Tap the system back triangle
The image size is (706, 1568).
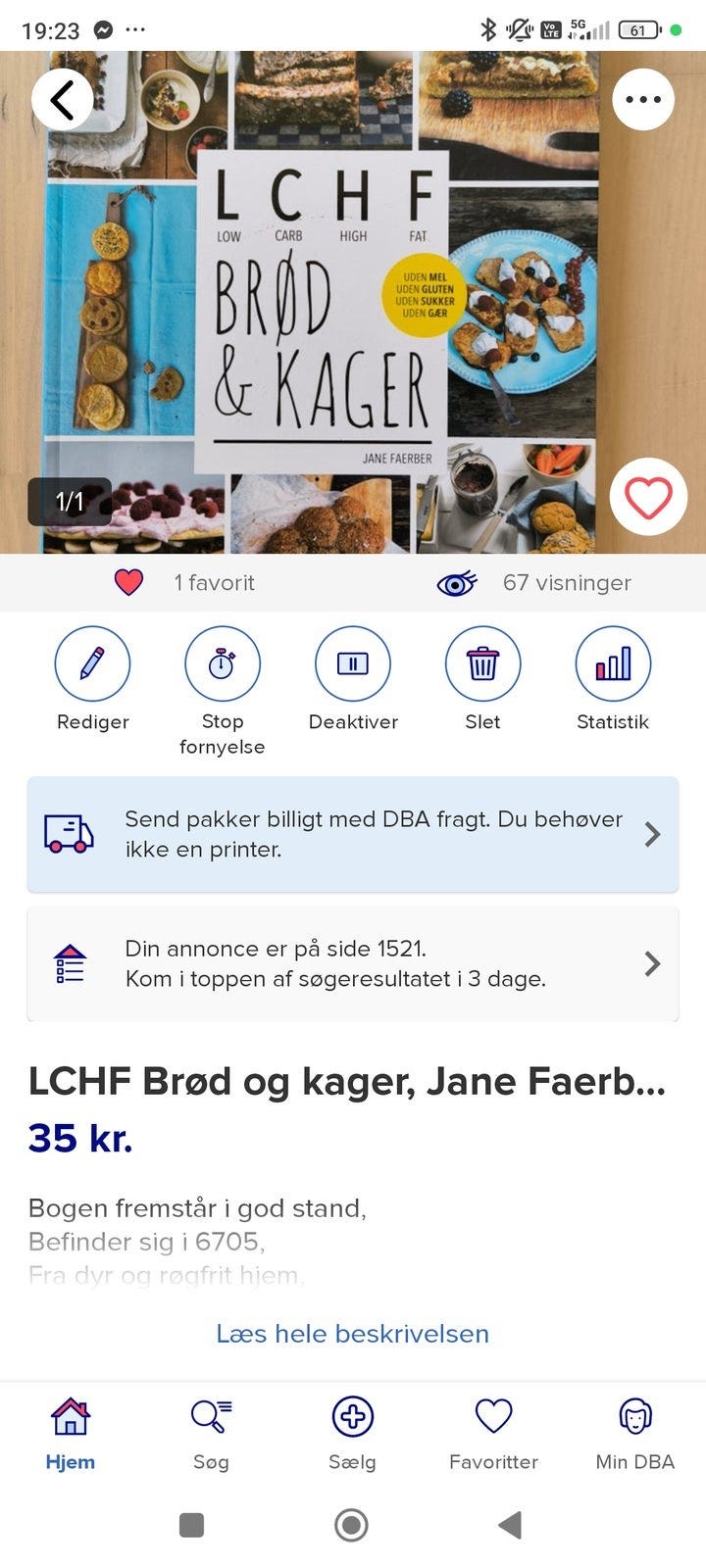pos(510,1525)
